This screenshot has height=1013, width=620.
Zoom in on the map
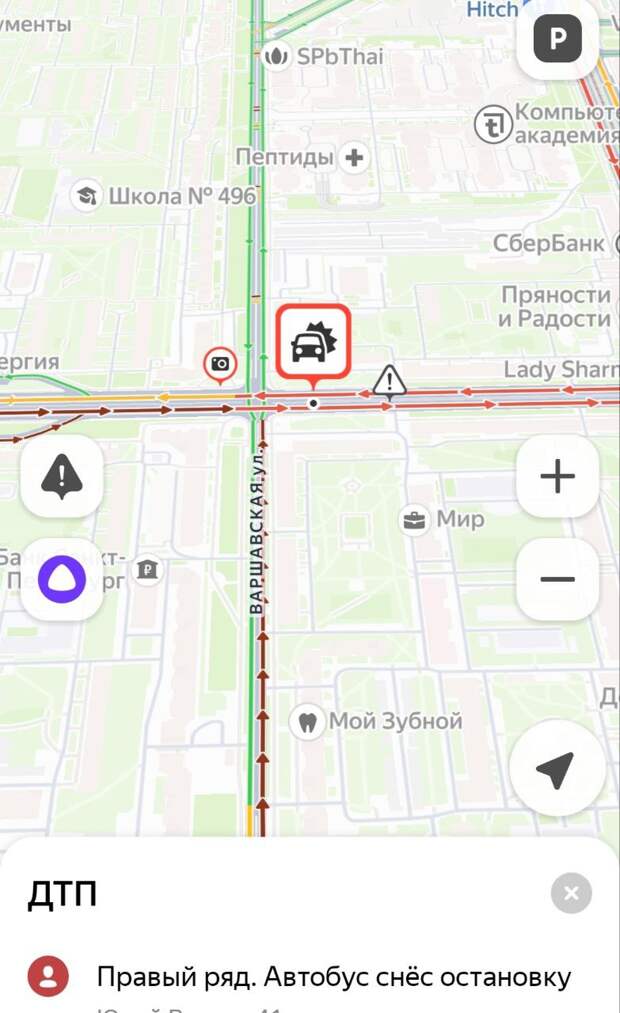click(x=557, y=476)
